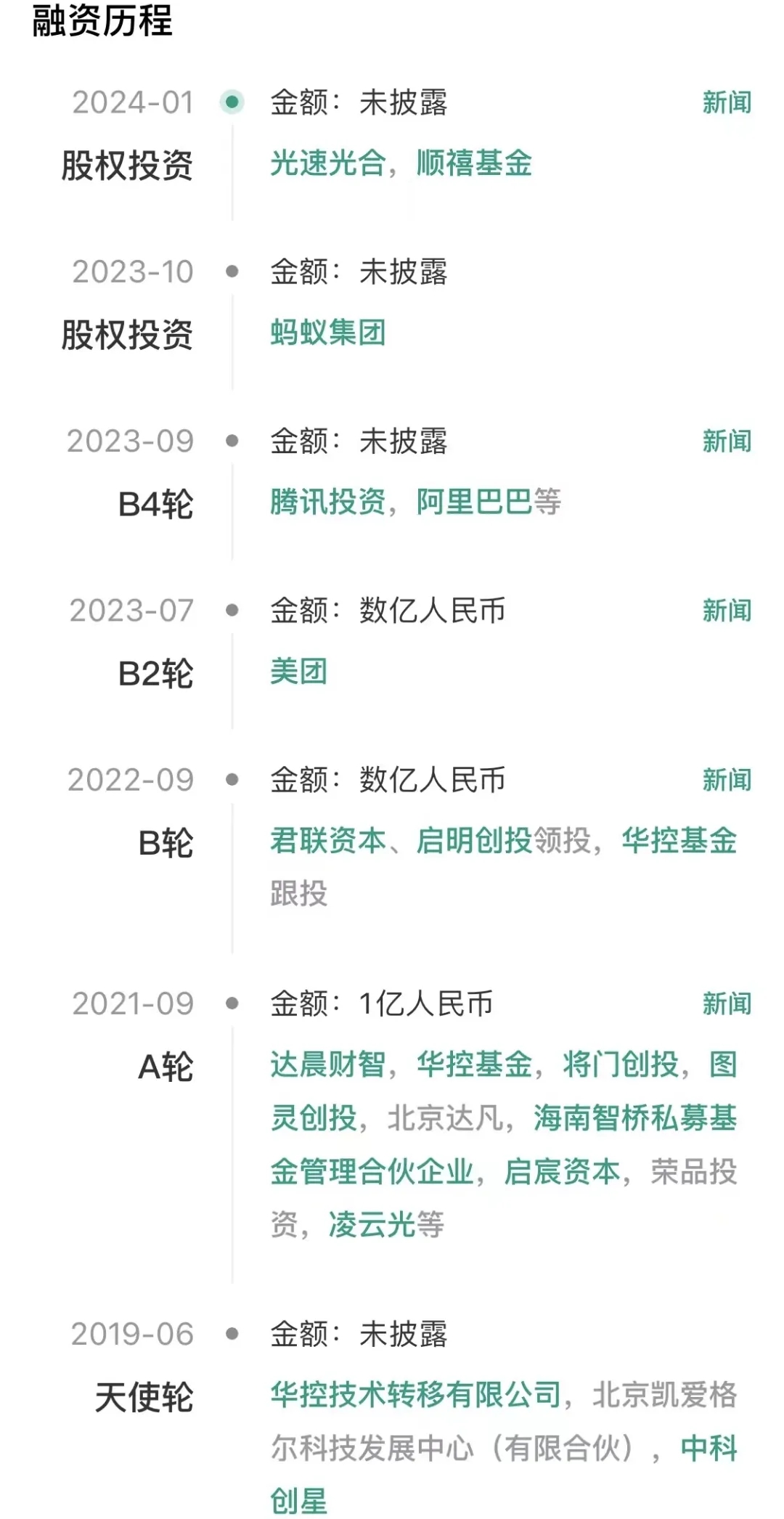The width and height of the screenshot is (784, 1519).
Task: Open the 新闻 link for the B2轮 round
Action: coord(725,612)
